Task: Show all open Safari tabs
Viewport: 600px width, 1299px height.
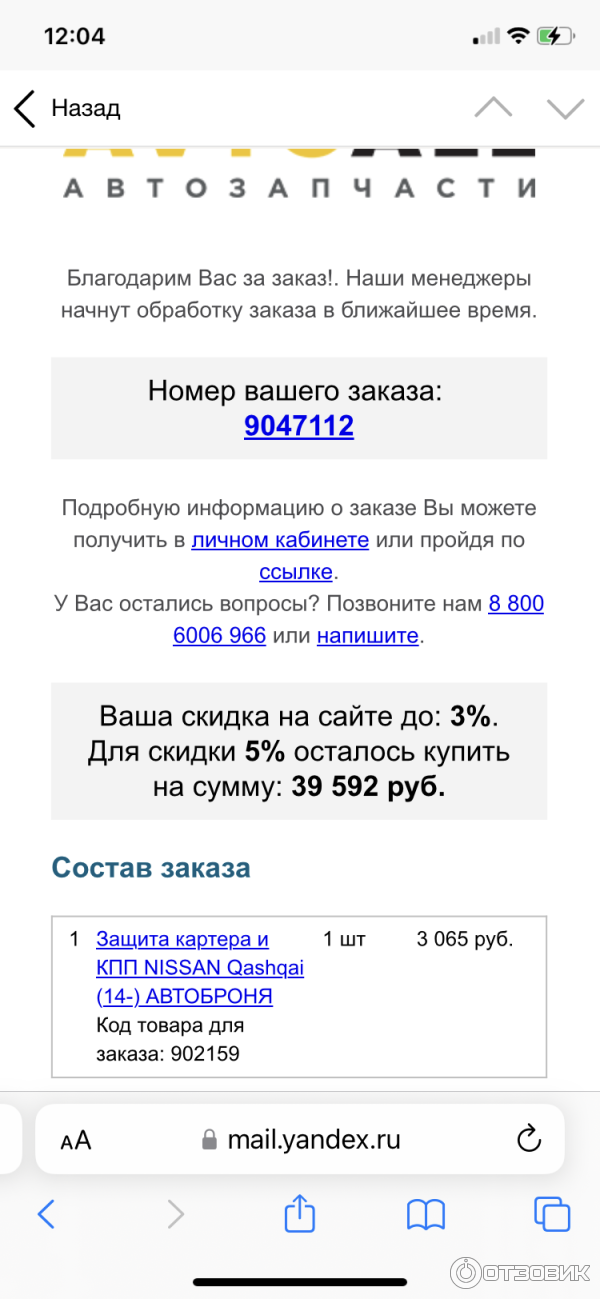Action: coord(551,1214)
